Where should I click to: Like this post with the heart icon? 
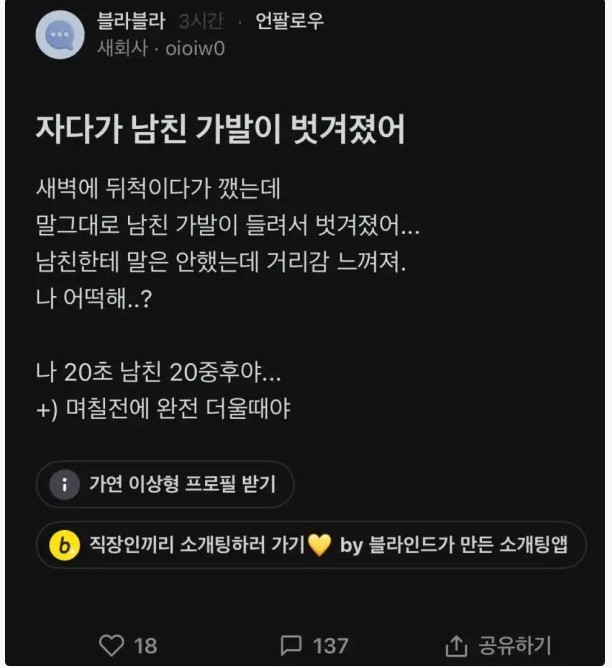pyautogui.click(x=115, y=645)
